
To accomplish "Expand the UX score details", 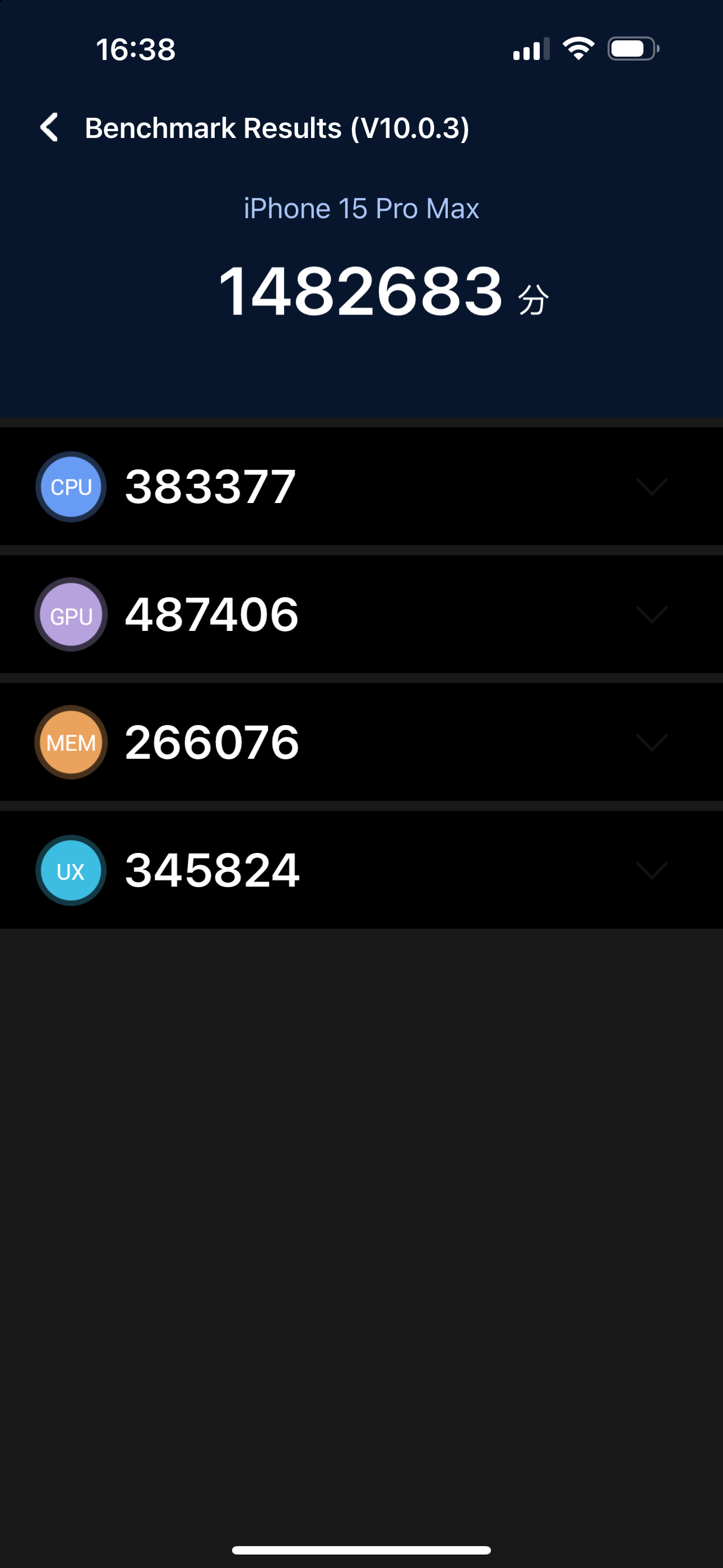I will pos(651,870).
